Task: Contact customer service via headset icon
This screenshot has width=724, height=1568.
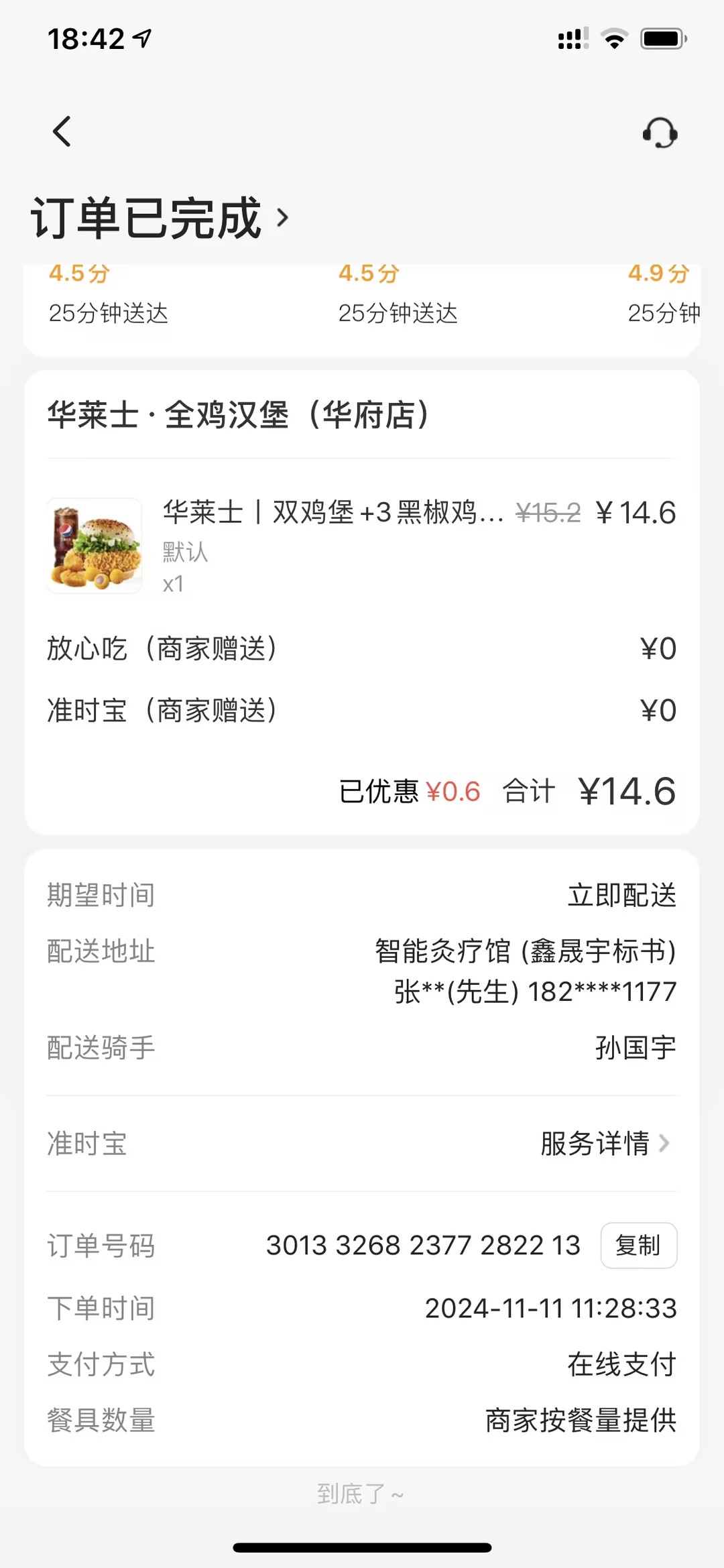Action: (660, 133)
